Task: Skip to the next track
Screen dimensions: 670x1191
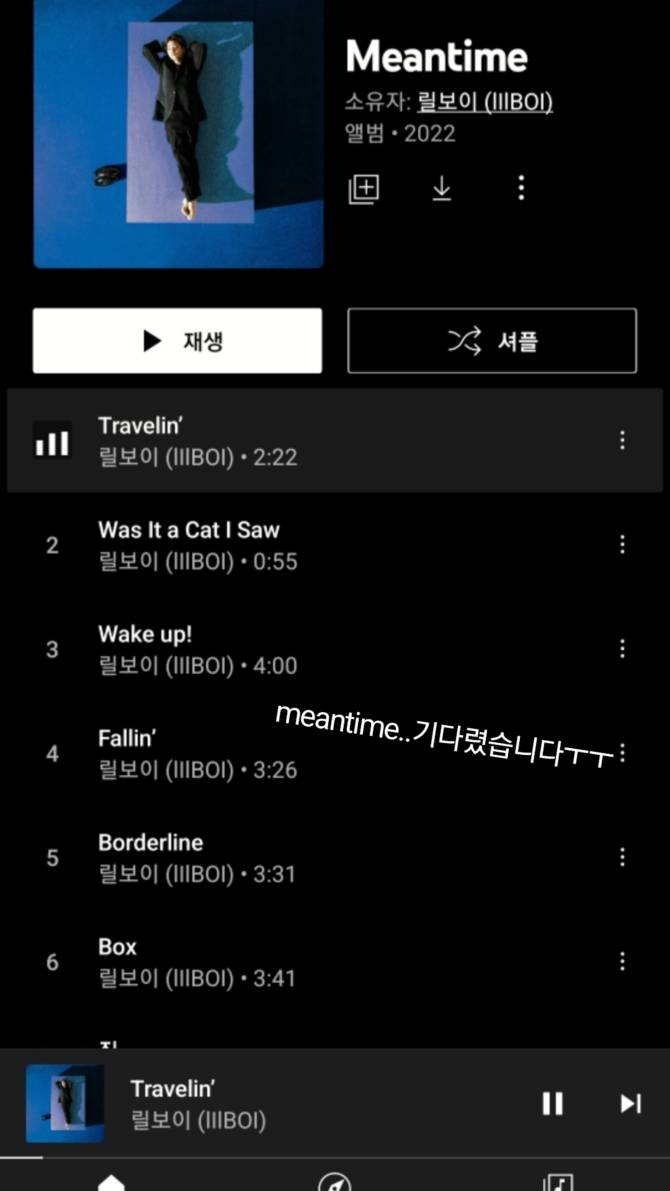Action: [630, 1103]
